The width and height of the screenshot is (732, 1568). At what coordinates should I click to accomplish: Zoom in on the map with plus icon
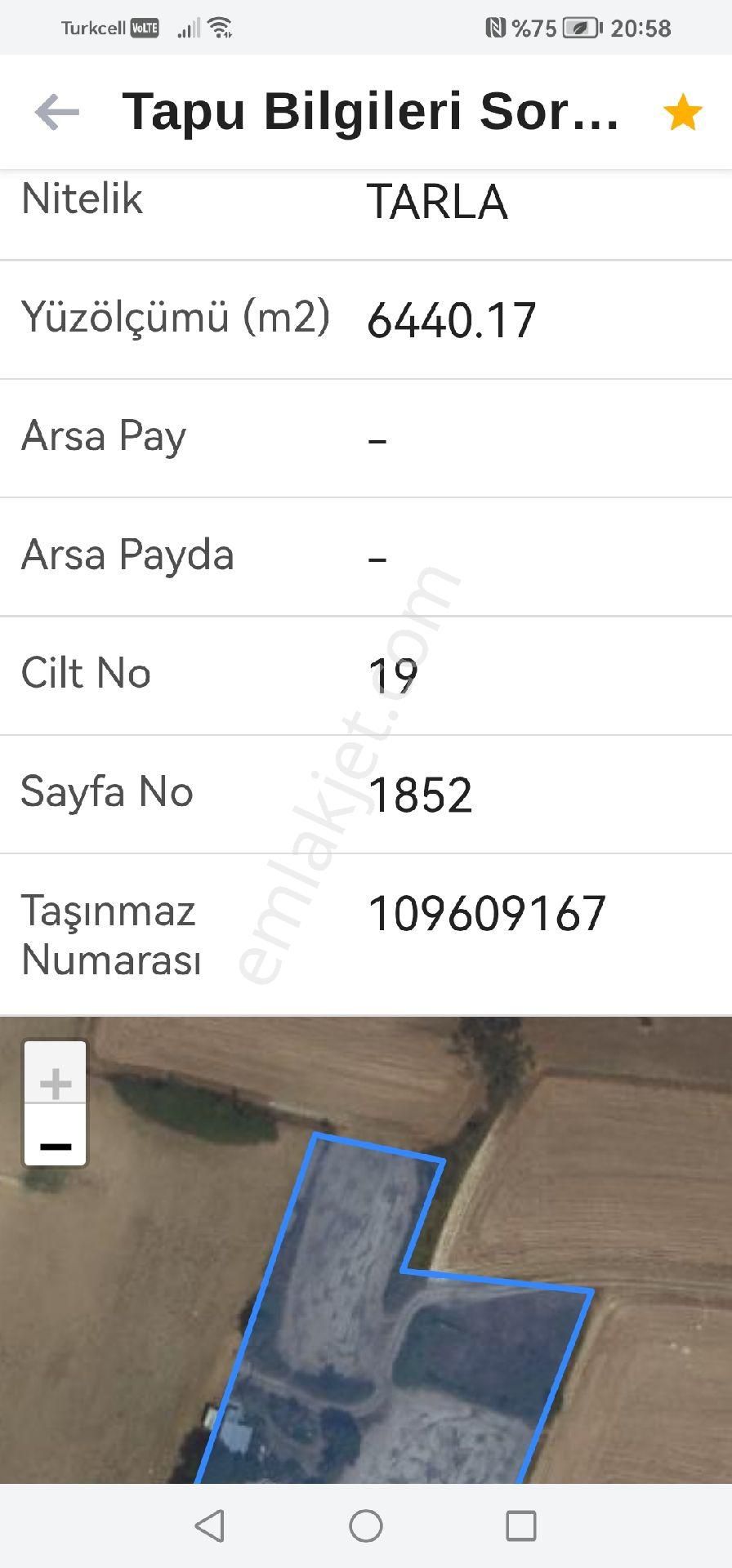tap(56, 1084)
